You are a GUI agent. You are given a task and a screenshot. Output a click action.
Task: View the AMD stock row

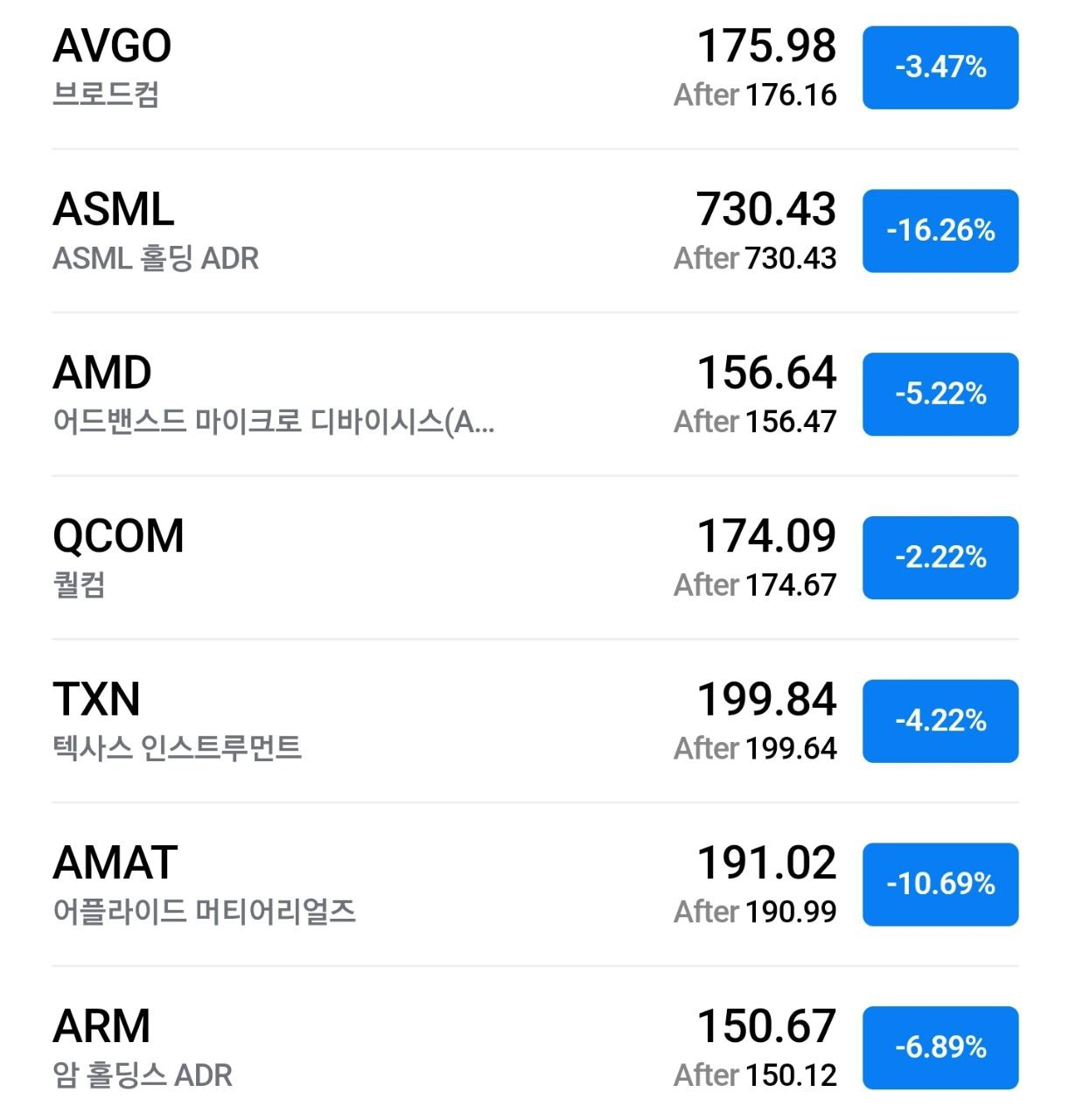(x=350, y=395)
